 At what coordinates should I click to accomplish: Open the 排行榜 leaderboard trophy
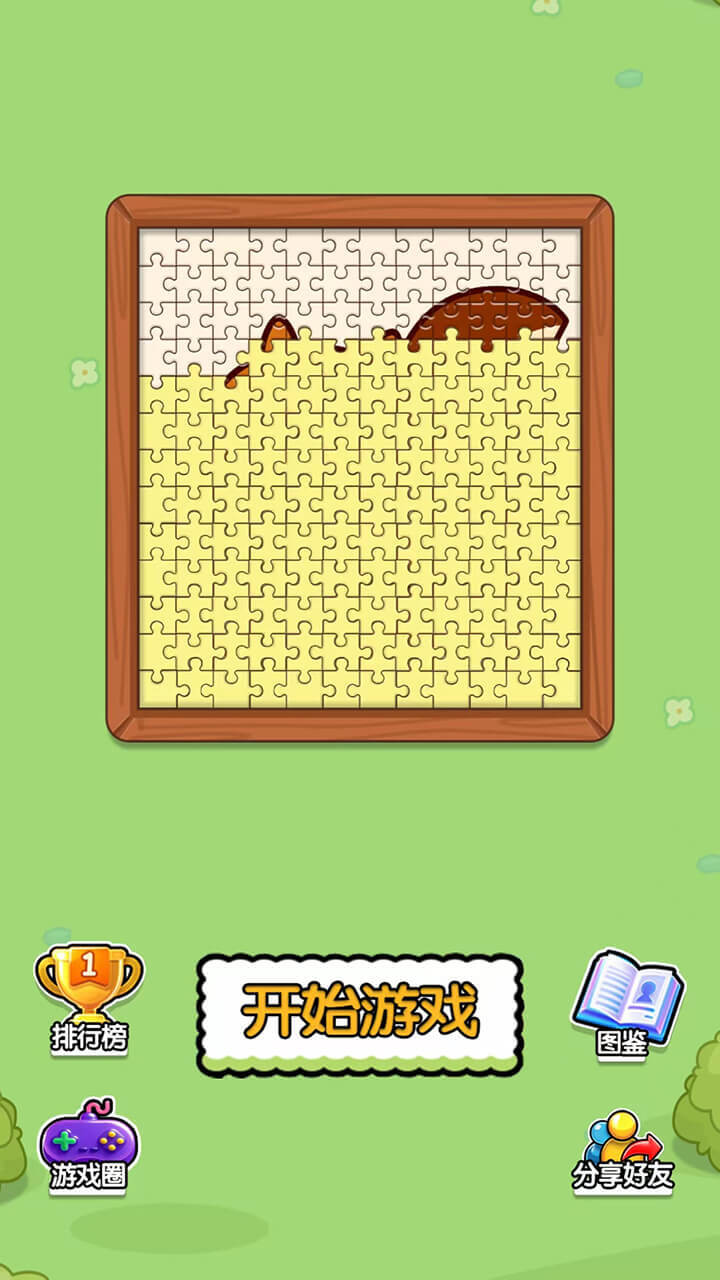89,996
